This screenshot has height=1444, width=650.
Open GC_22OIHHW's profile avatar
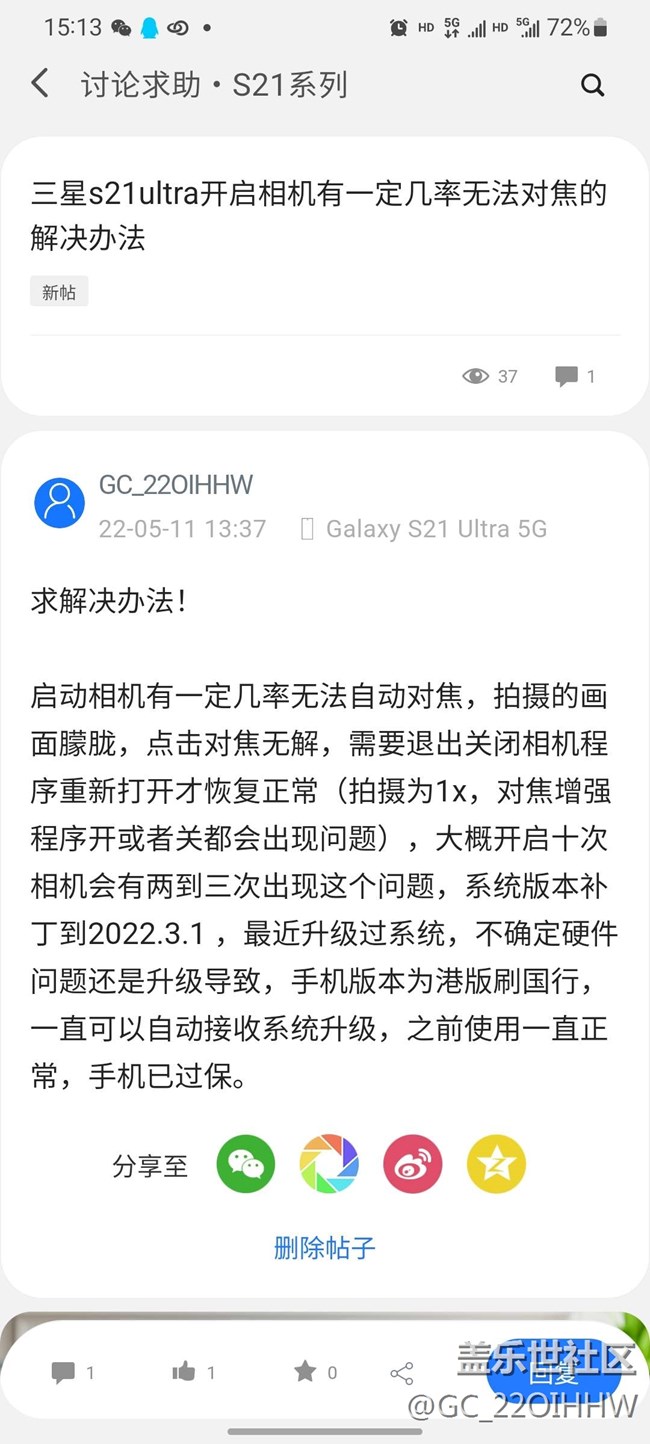pyautogui.click(x=59, y=502)
